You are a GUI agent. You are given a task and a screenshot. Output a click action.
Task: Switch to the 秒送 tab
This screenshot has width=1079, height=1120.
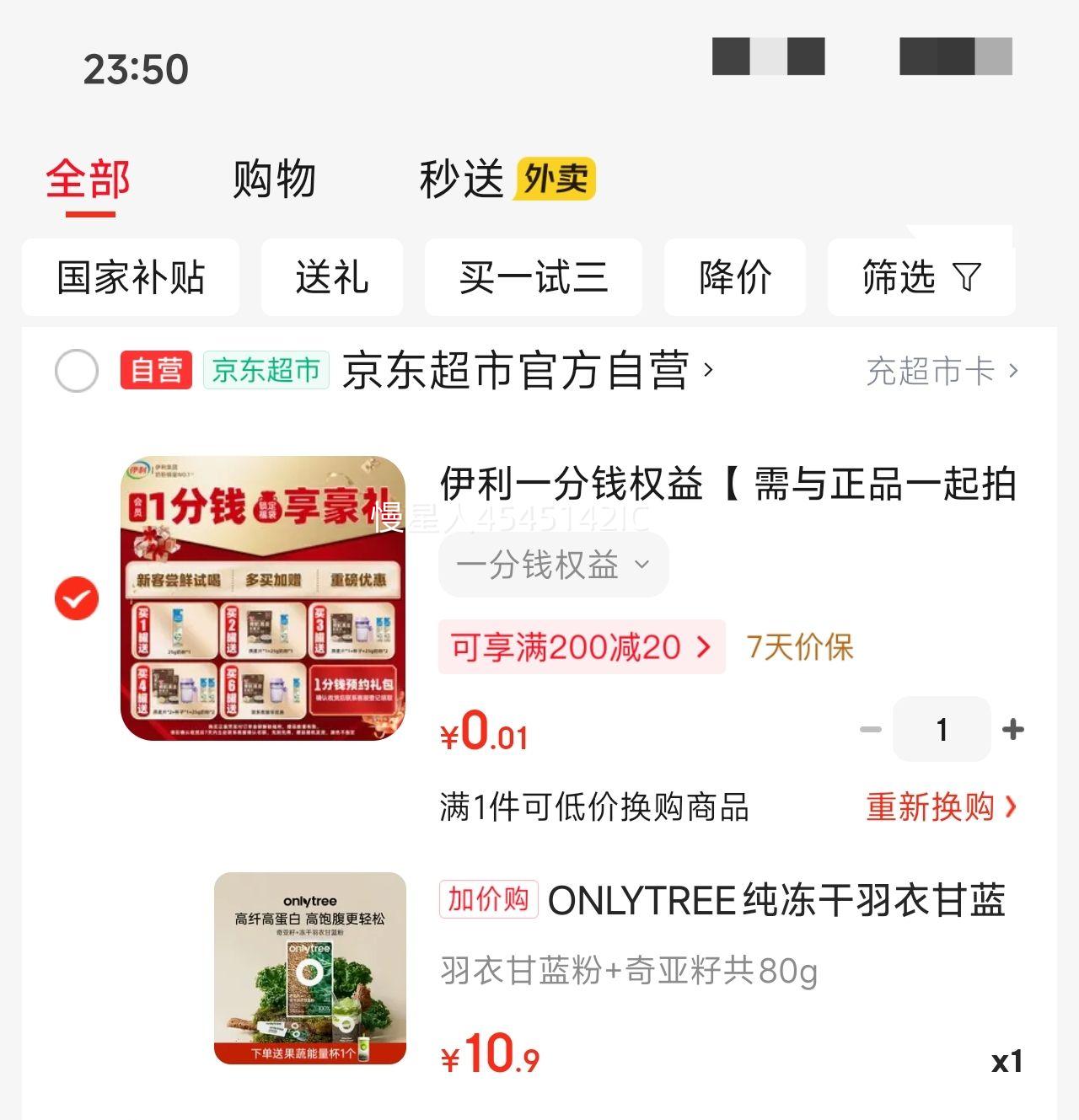click(x=459, y=179)
